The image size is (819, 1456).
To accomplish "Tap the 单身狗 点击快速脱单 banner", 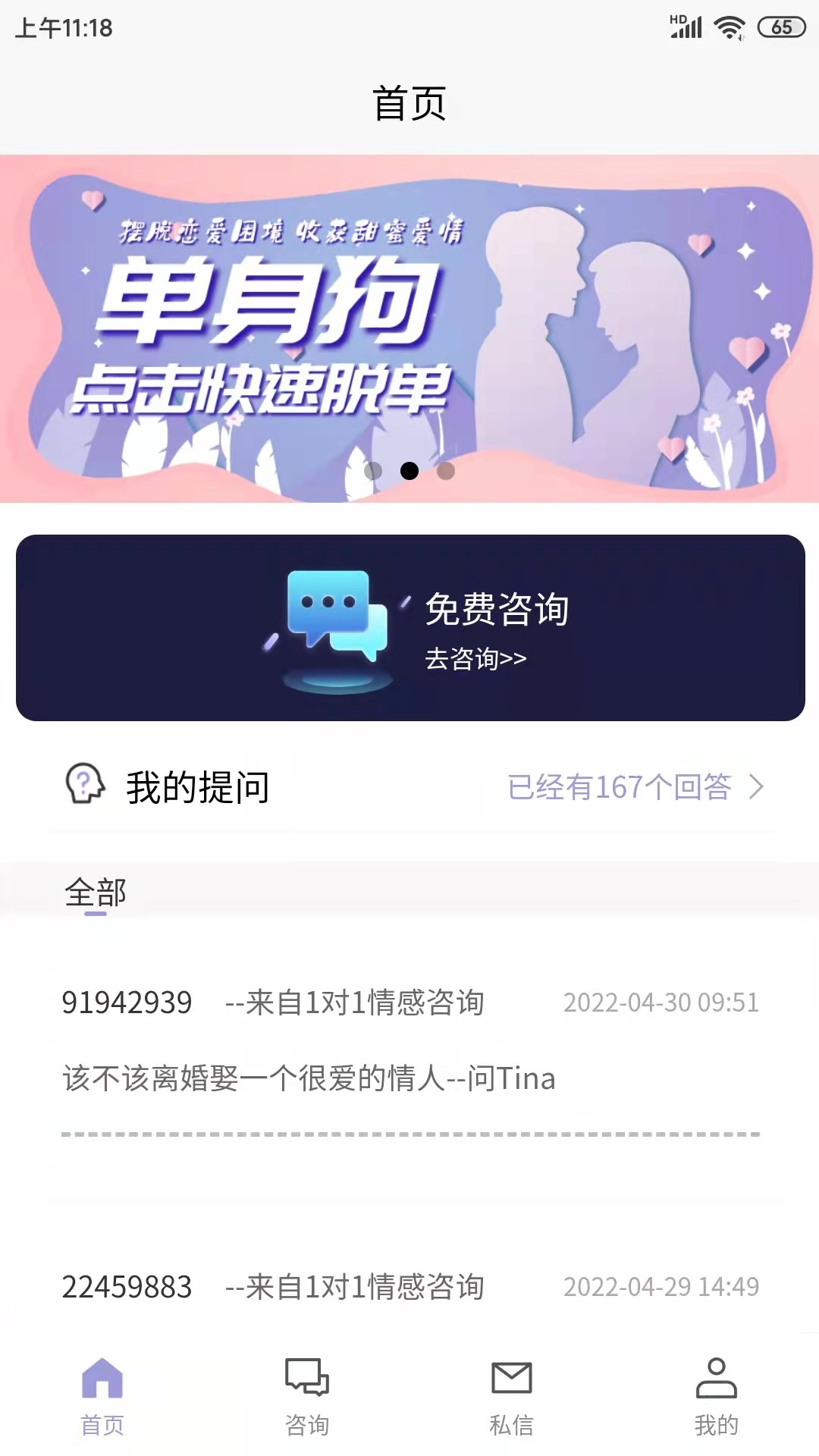I will (409, 328).
